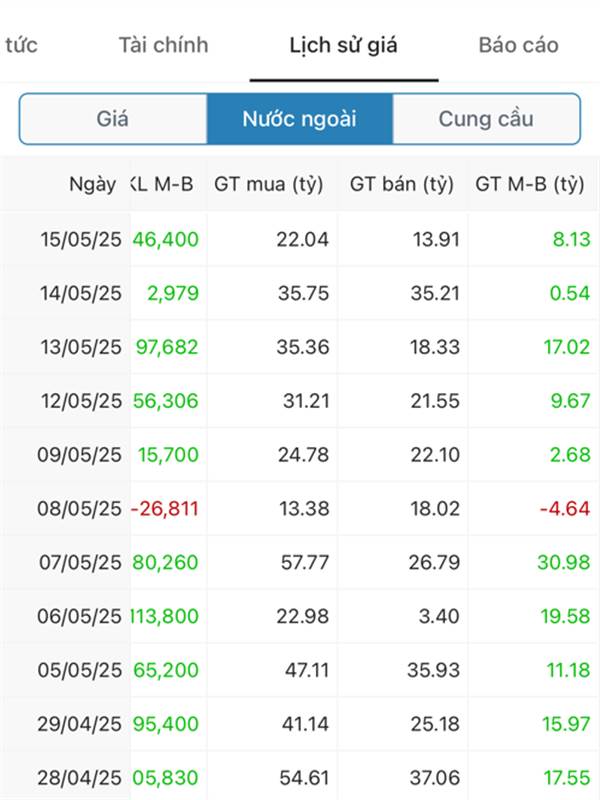Switch to the Tài chính tab

pos(163,45)
